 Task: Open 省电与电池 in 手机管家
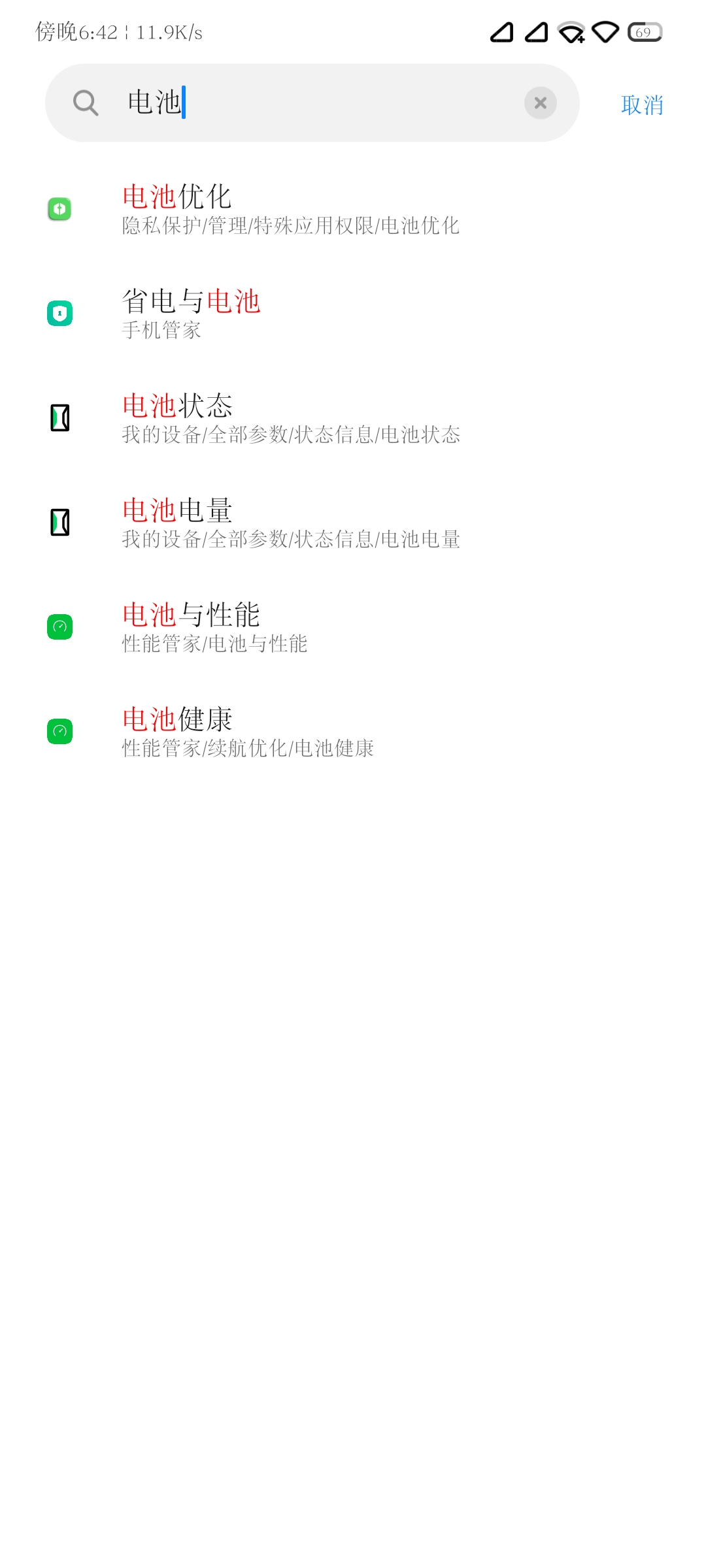pos(353,314)
